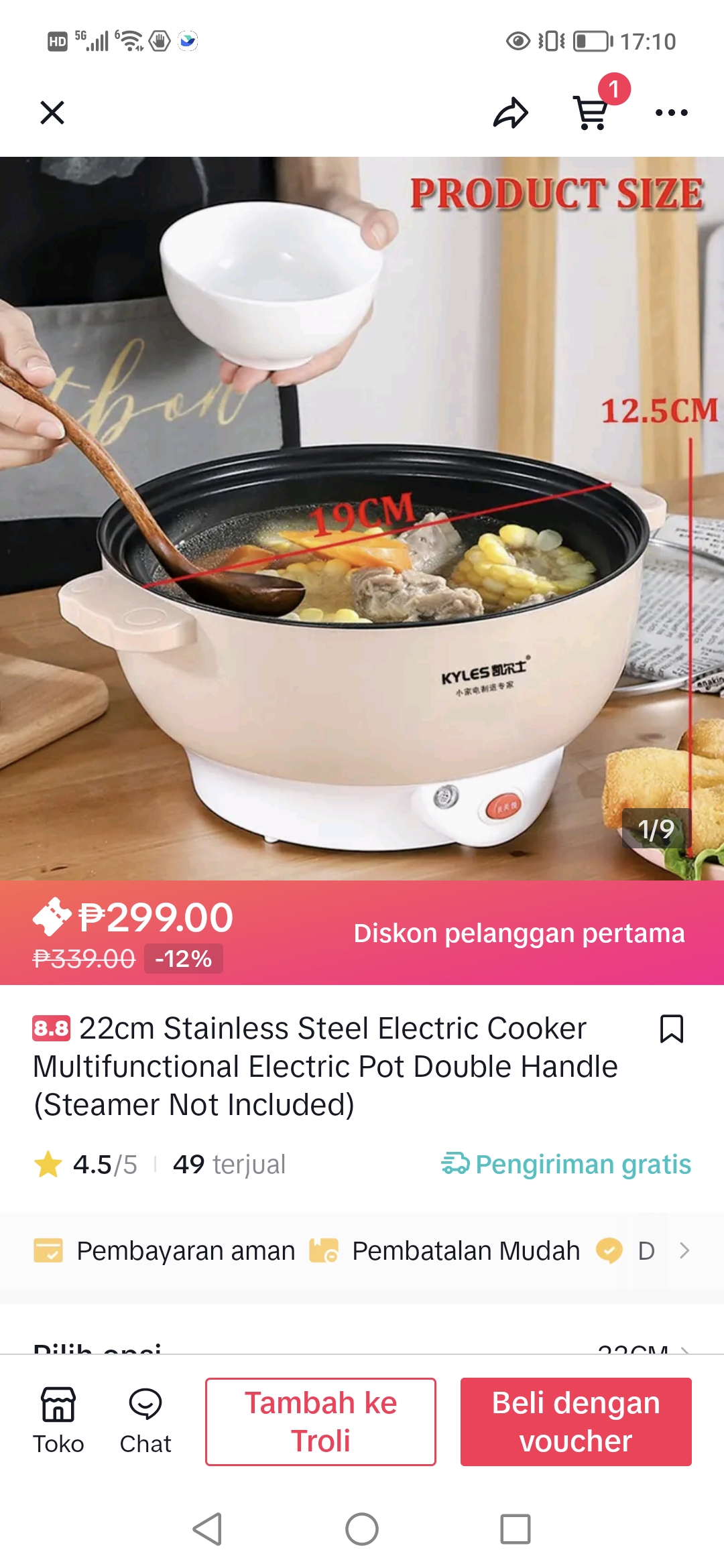Screen dimensions: 724x1568
Task: Expand the Pembayaran aman details row
Action: coord(684,1250)
